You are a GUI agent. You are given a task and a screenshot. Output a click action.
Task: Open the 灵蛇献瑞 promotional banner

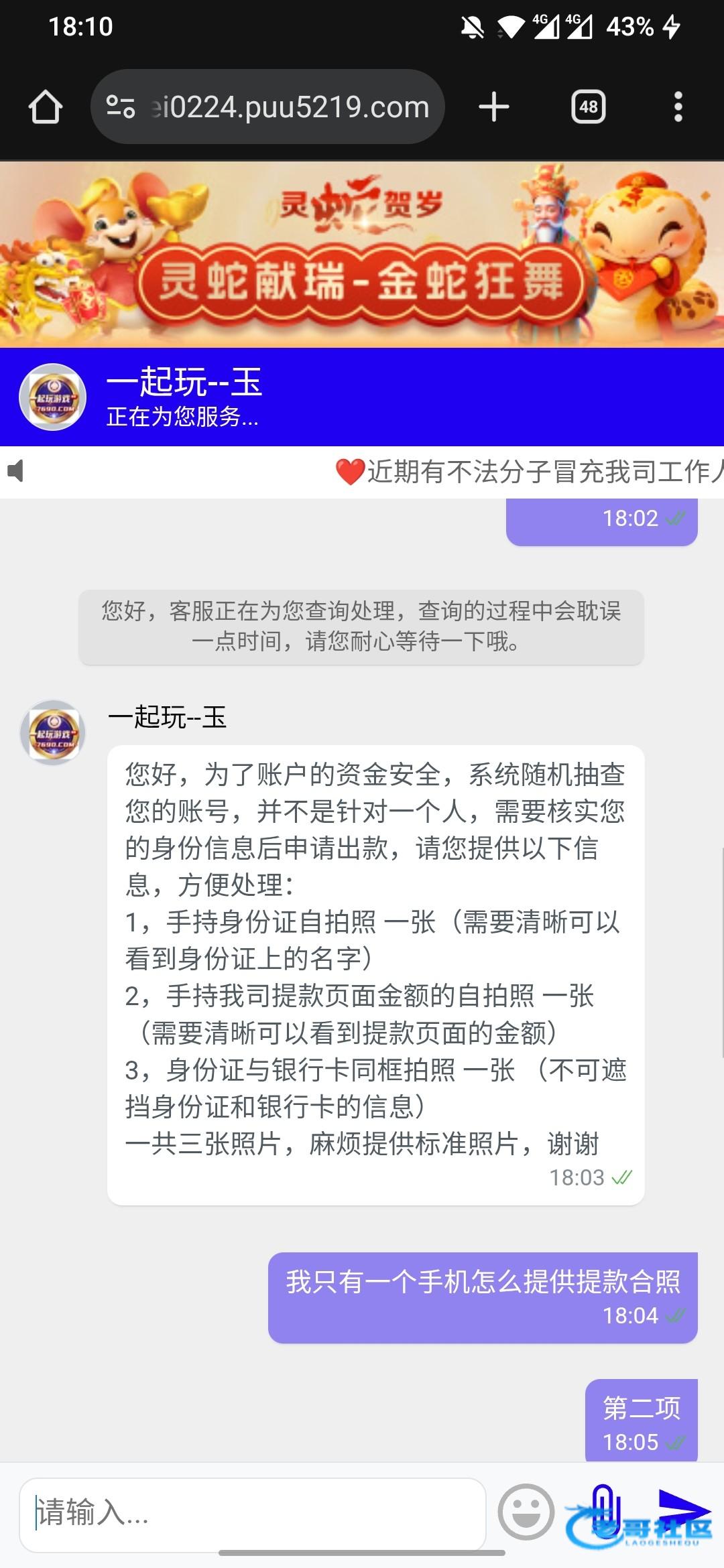[x=362, y=255]
